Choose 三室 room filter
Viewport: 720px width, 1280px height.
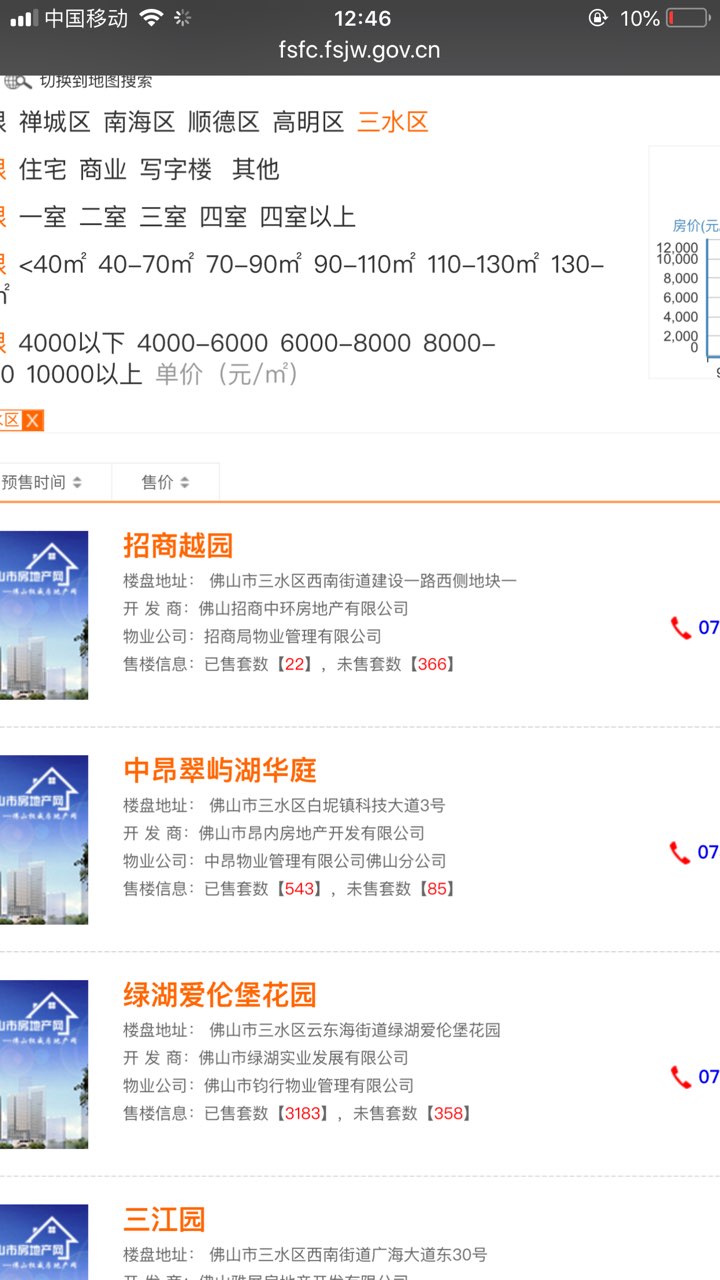pyautogui.click(x=164, y=216)
